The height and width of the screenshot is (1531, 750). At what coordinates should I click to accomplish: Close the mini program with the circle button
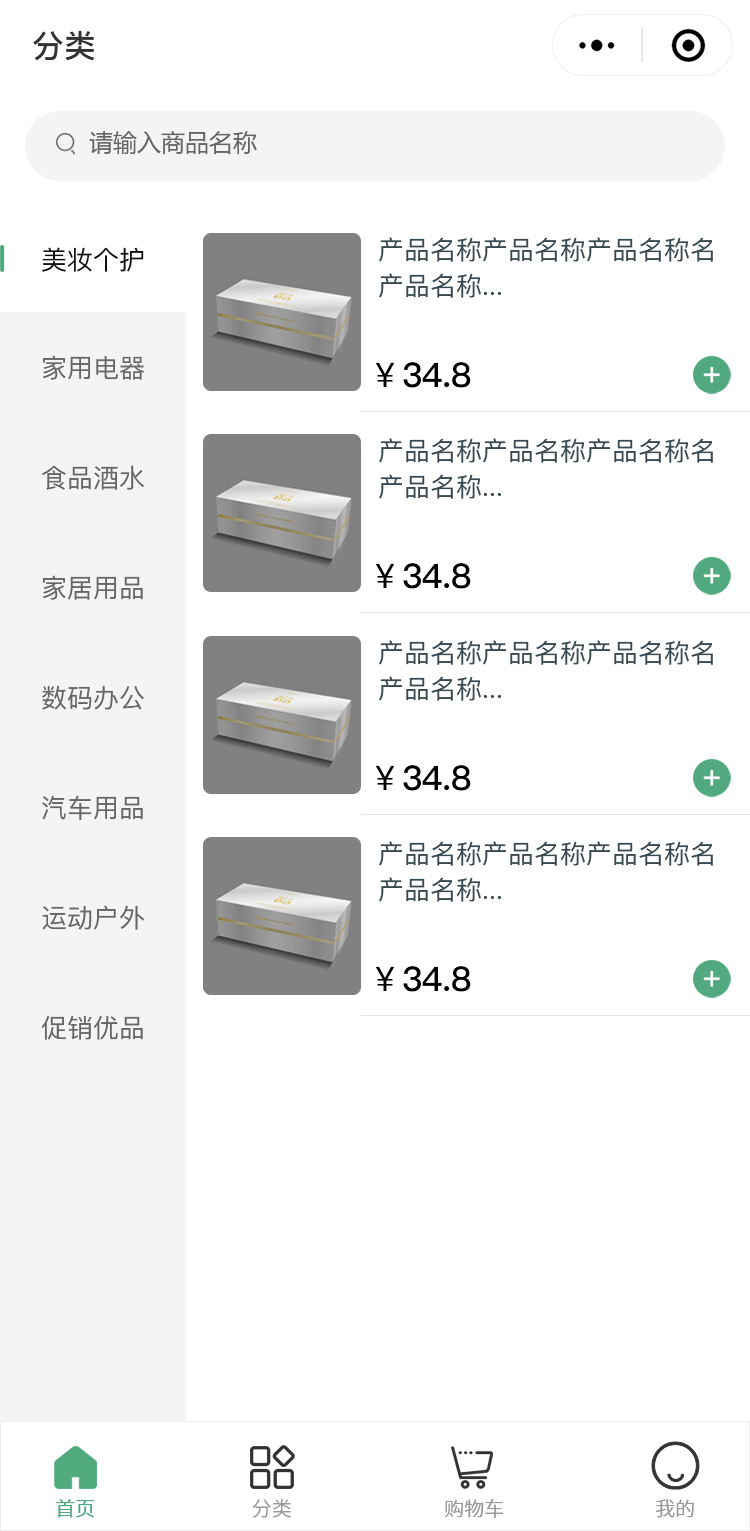[x=688, y=45]
